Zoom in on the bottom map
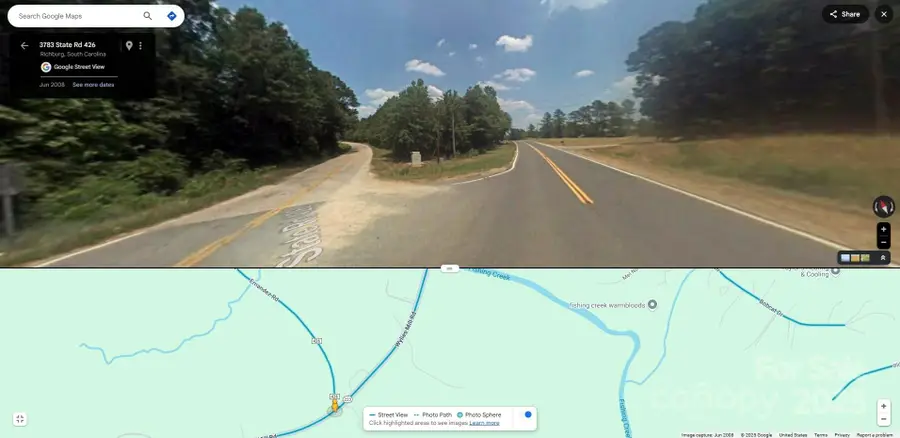The image size is (900, 438). pos(883,407)
